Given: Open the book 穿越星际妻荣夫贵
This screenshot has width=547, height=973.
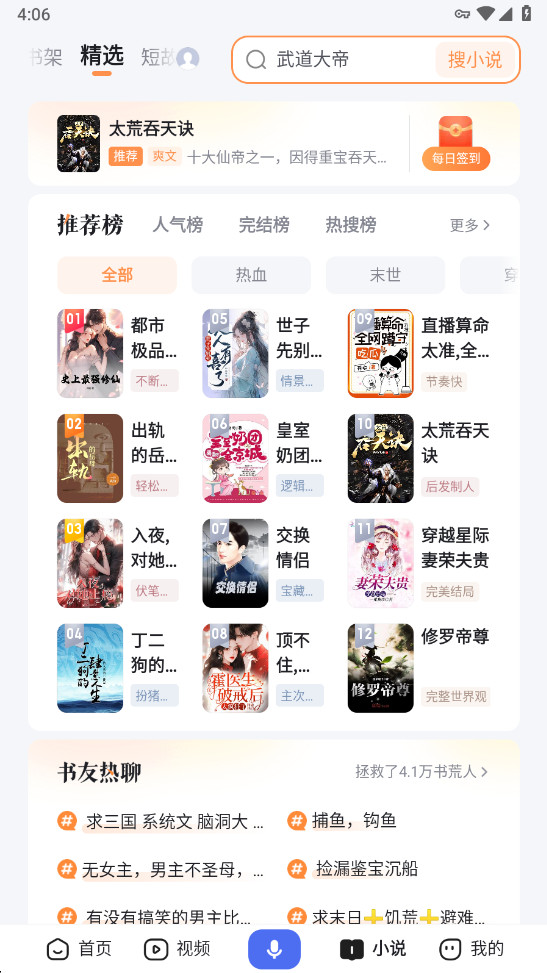Looking at the screenshot, I should click(x=419, y=563).
